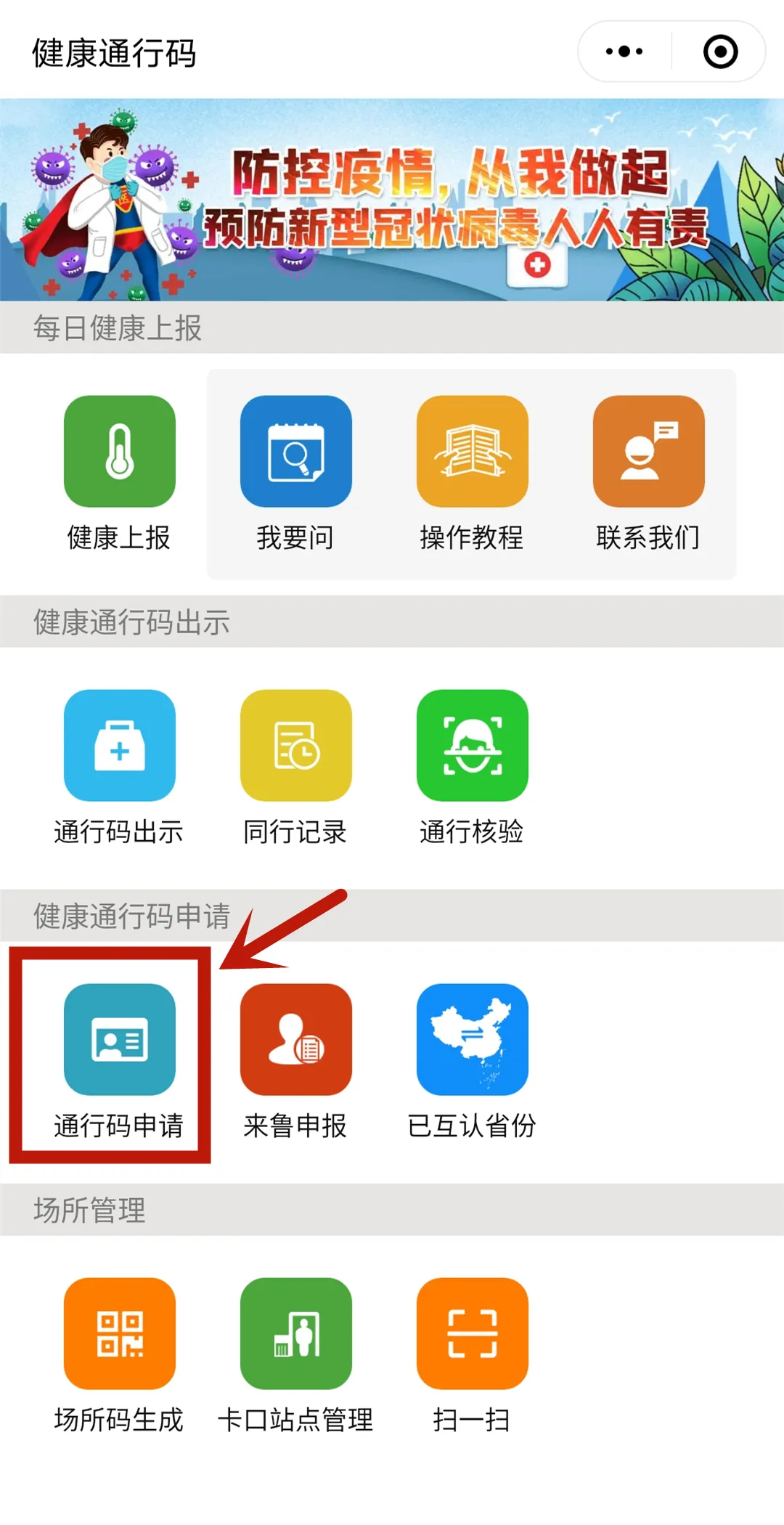Apply via 通行码申请

pos(120,1040)
